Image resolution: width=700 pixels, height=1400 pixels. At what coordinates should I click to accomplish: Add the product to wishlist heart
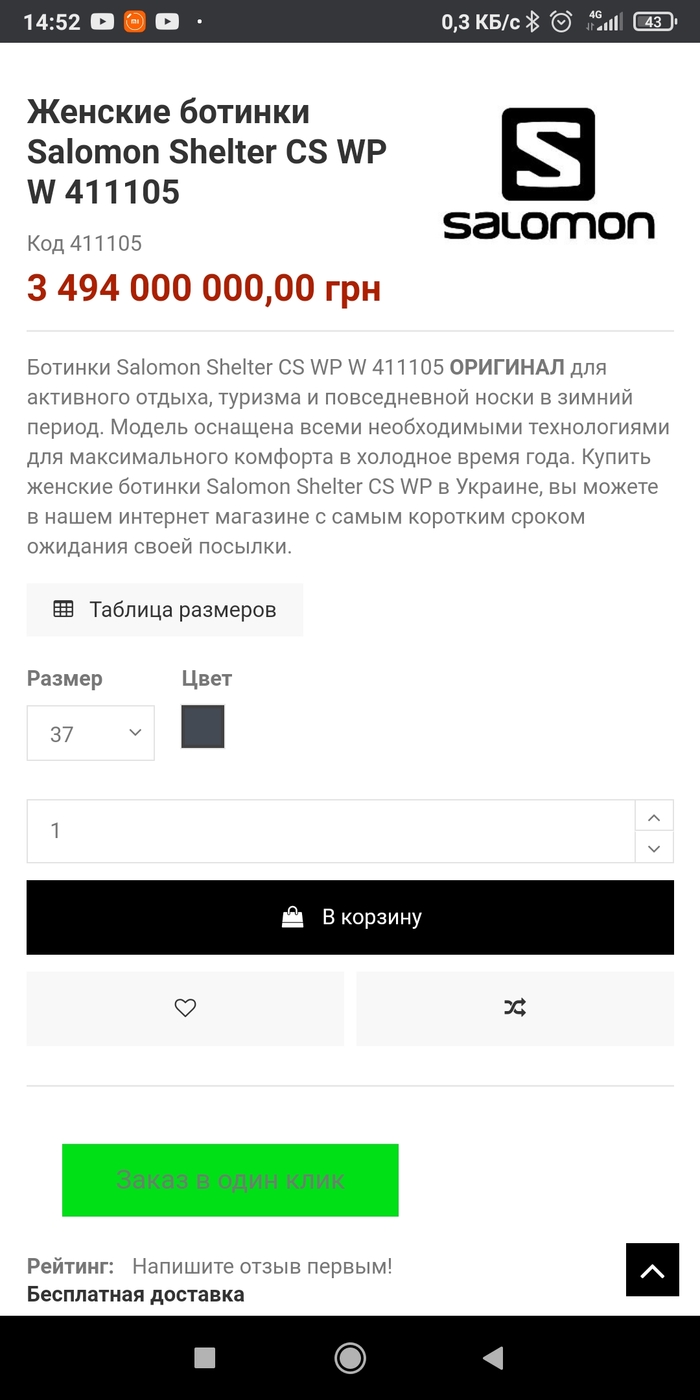point(185,1008)
